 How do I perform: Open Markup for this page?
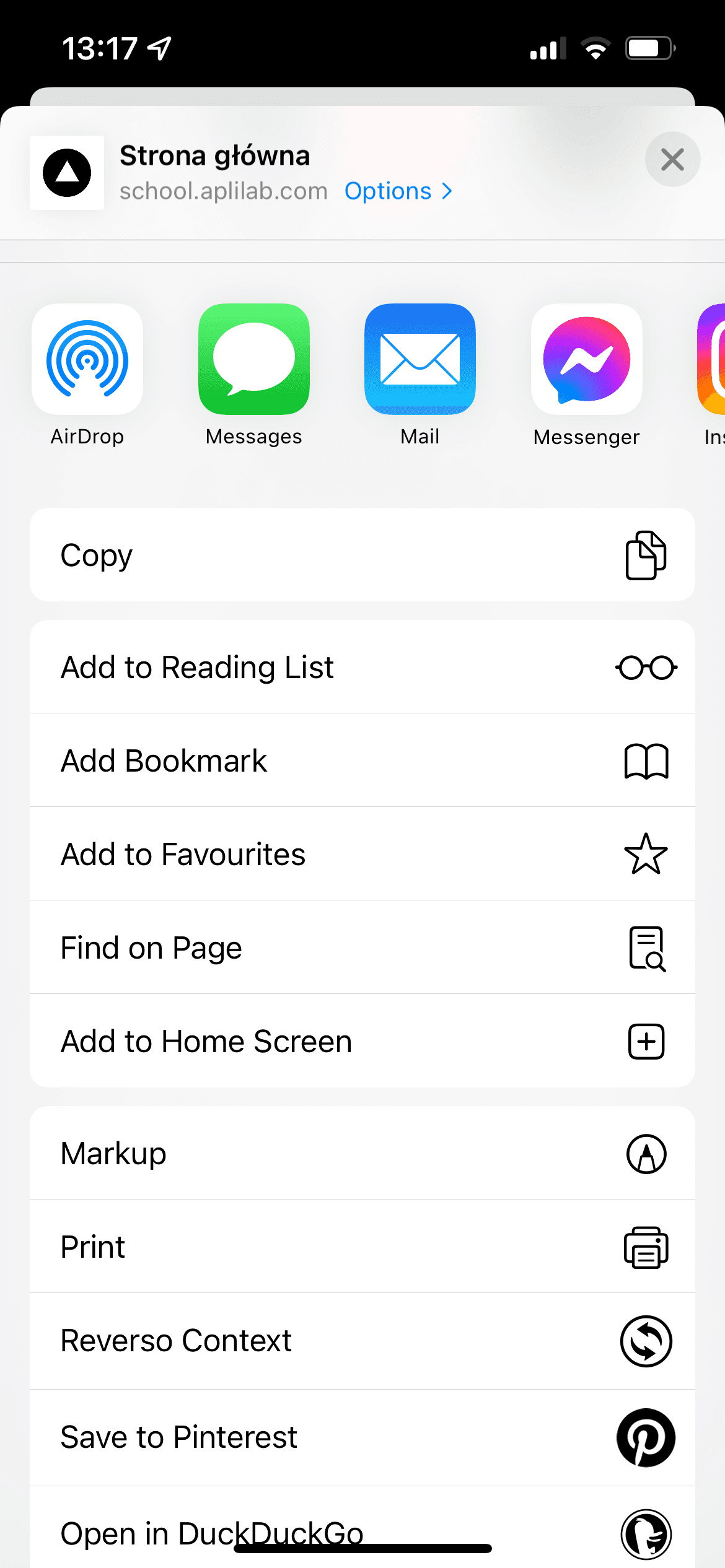click(362, 1153)
